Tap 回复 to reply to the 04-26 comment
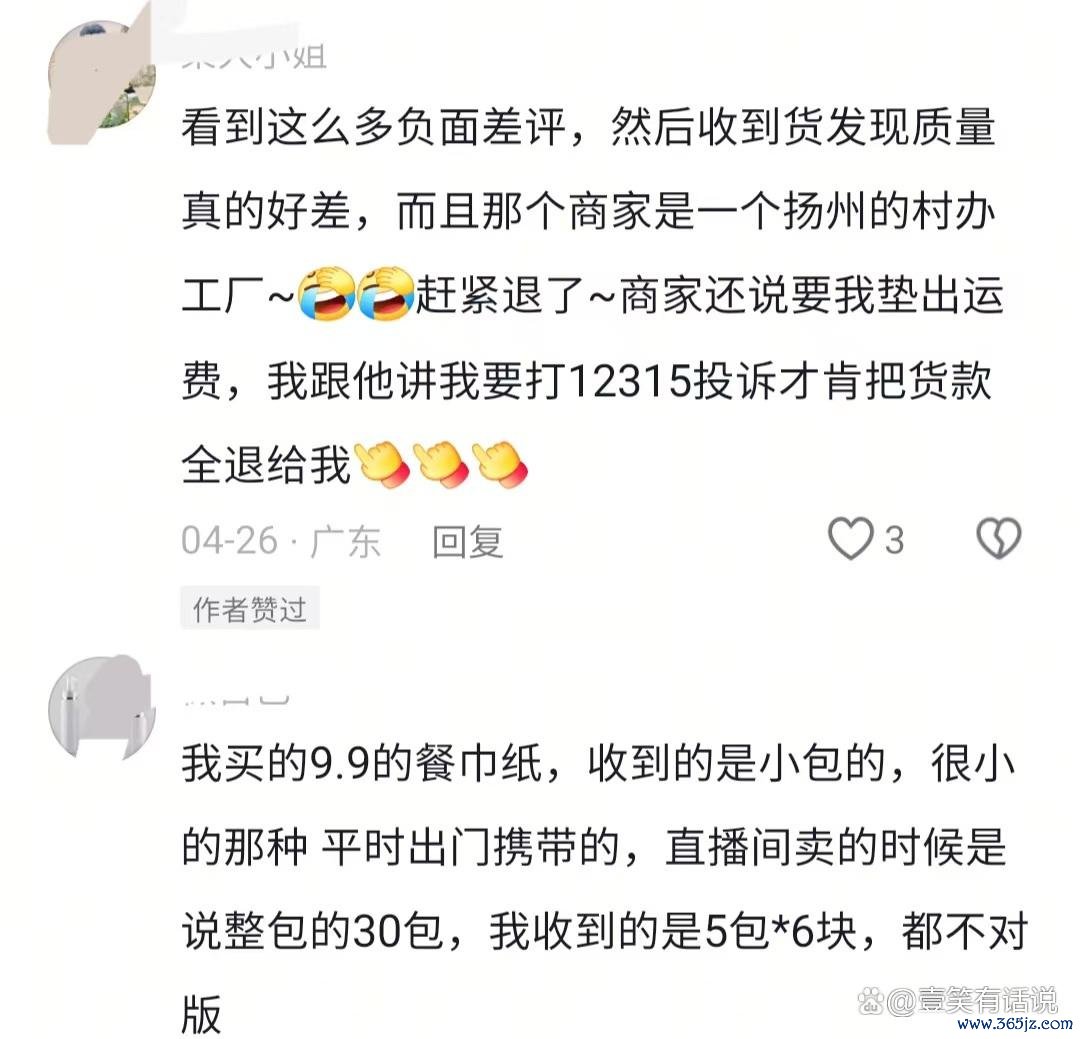The width and height of the screenshot is (1080, 1039). point(467,542)
